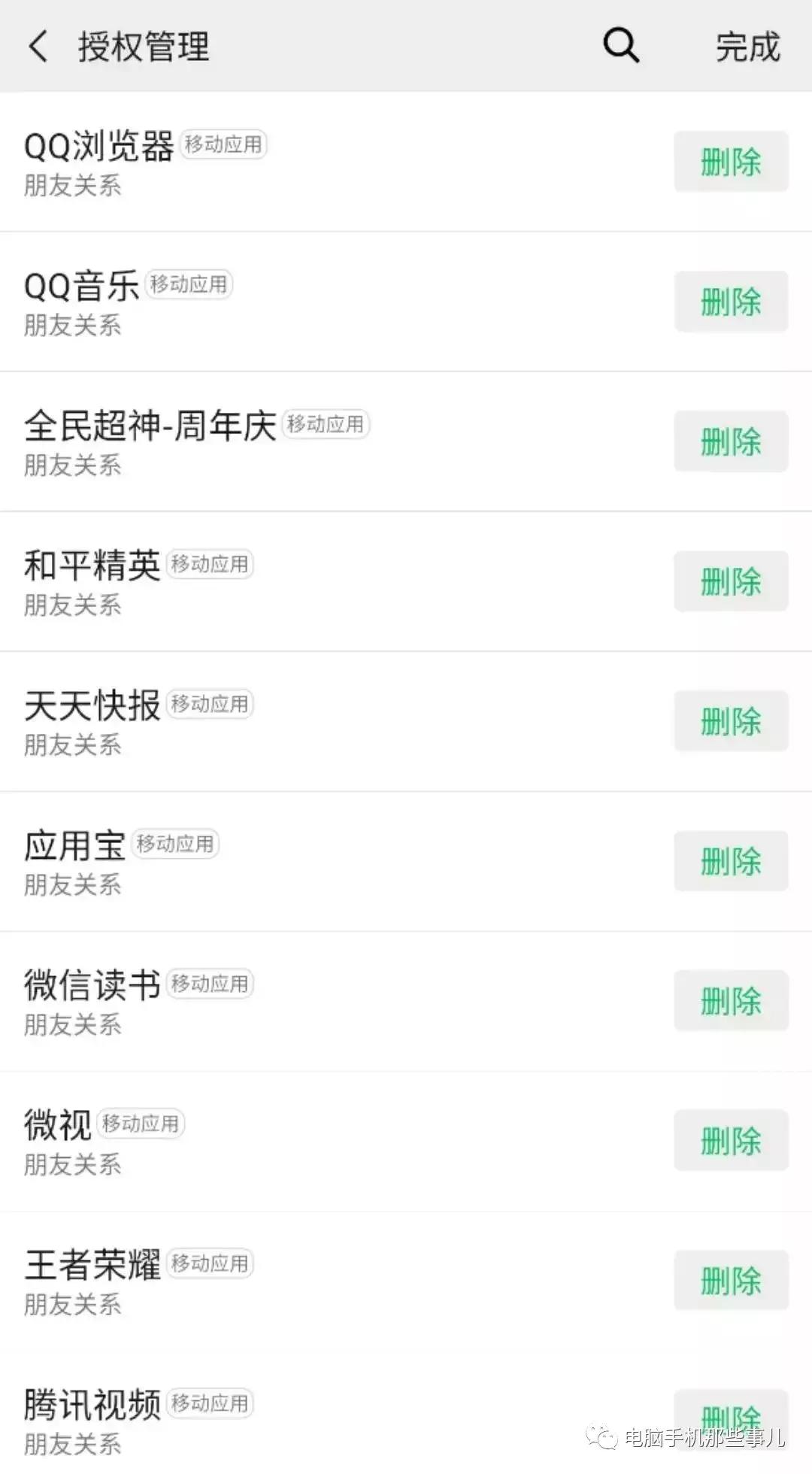The width and height of the screenshot is (812, 1474).
Task: Delete the 和平精英 authorization
Action: point(730,581)
